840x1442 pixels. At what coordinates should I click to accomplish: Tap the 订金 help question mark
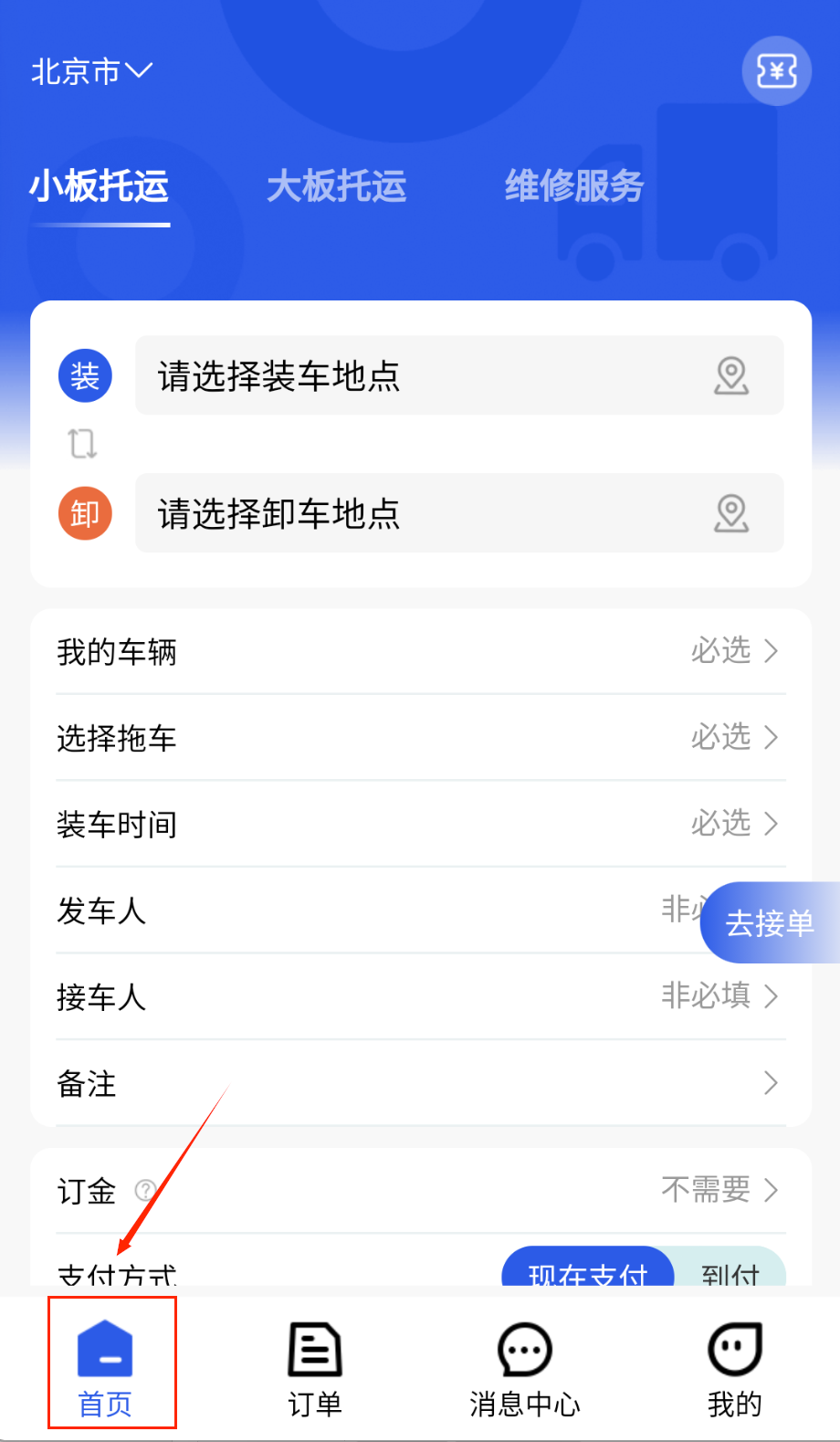tap(144, 1191)
